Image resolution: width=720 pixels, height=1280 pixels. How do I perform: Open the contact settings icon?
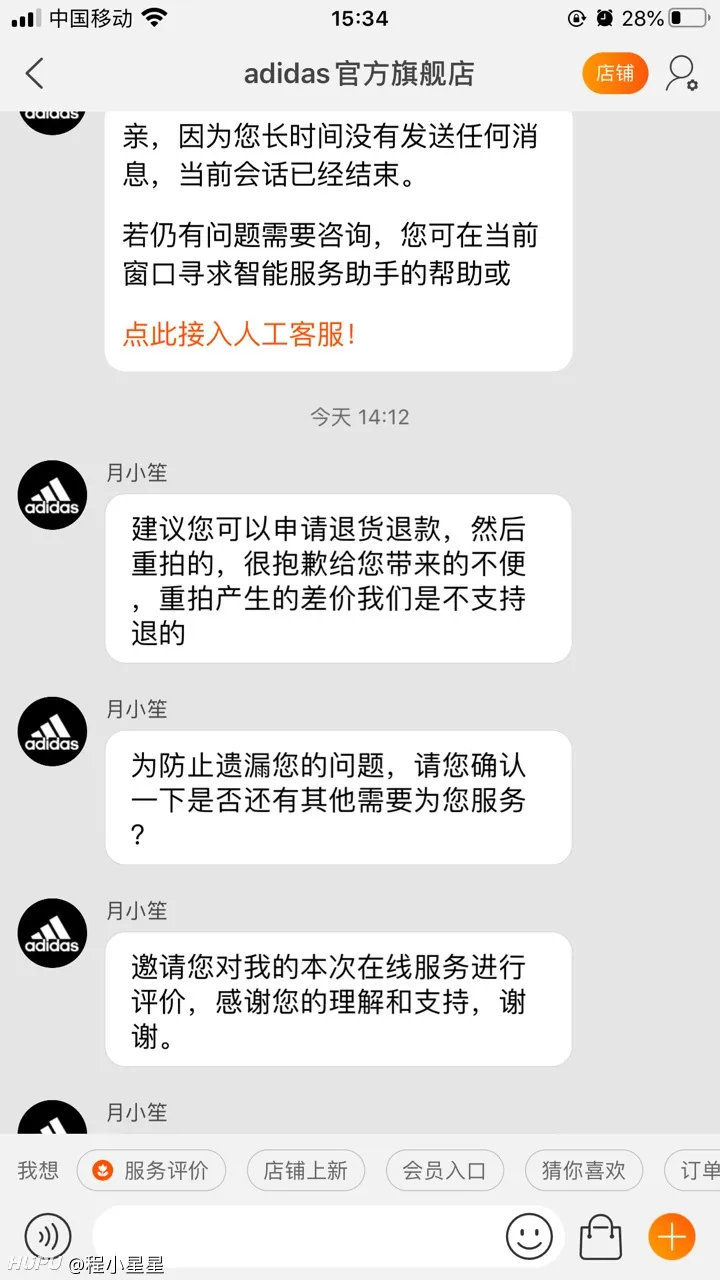click(x=682, y=73)
